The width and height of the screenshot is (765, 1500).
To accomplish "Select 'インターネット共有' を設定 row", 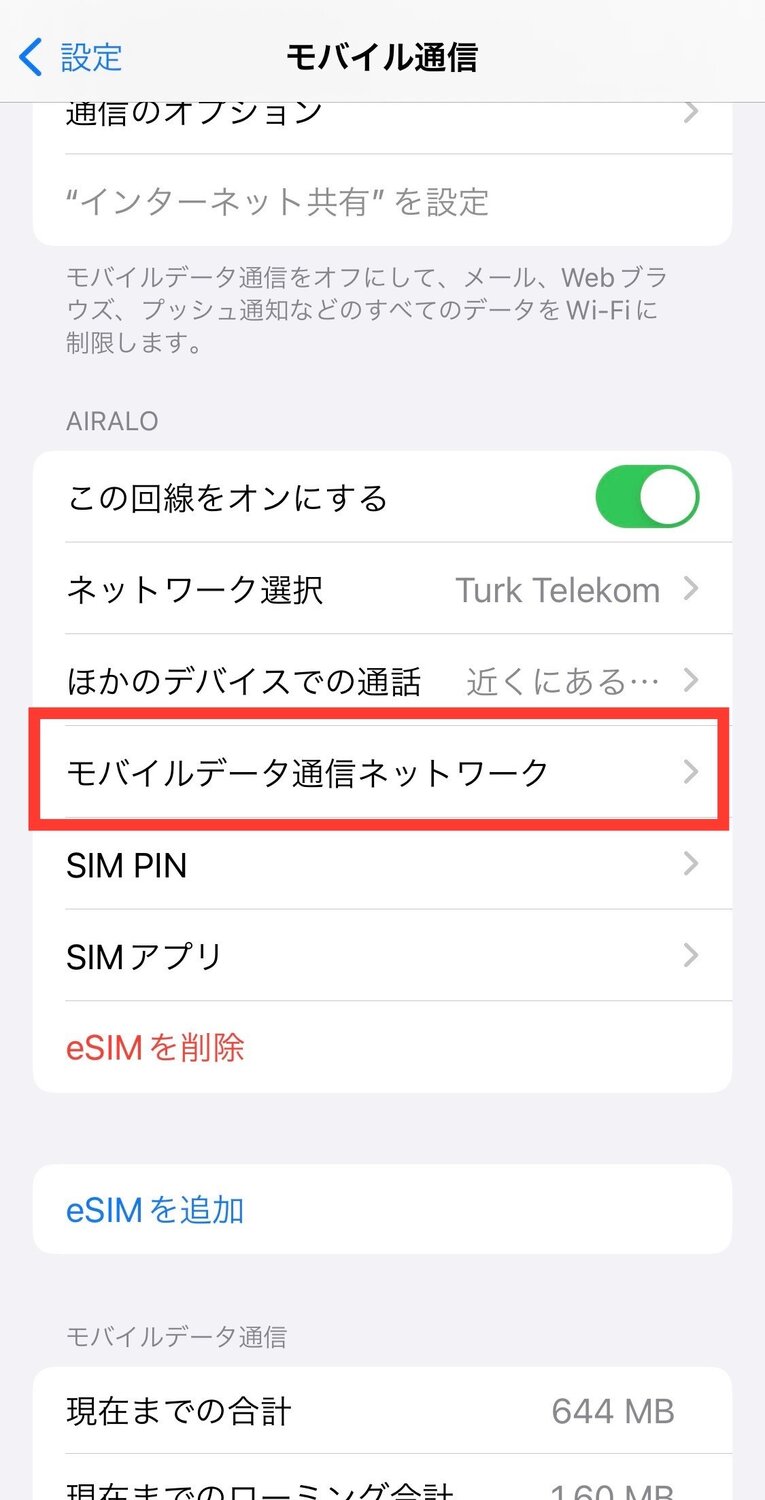I will click(x=380, y=202).
